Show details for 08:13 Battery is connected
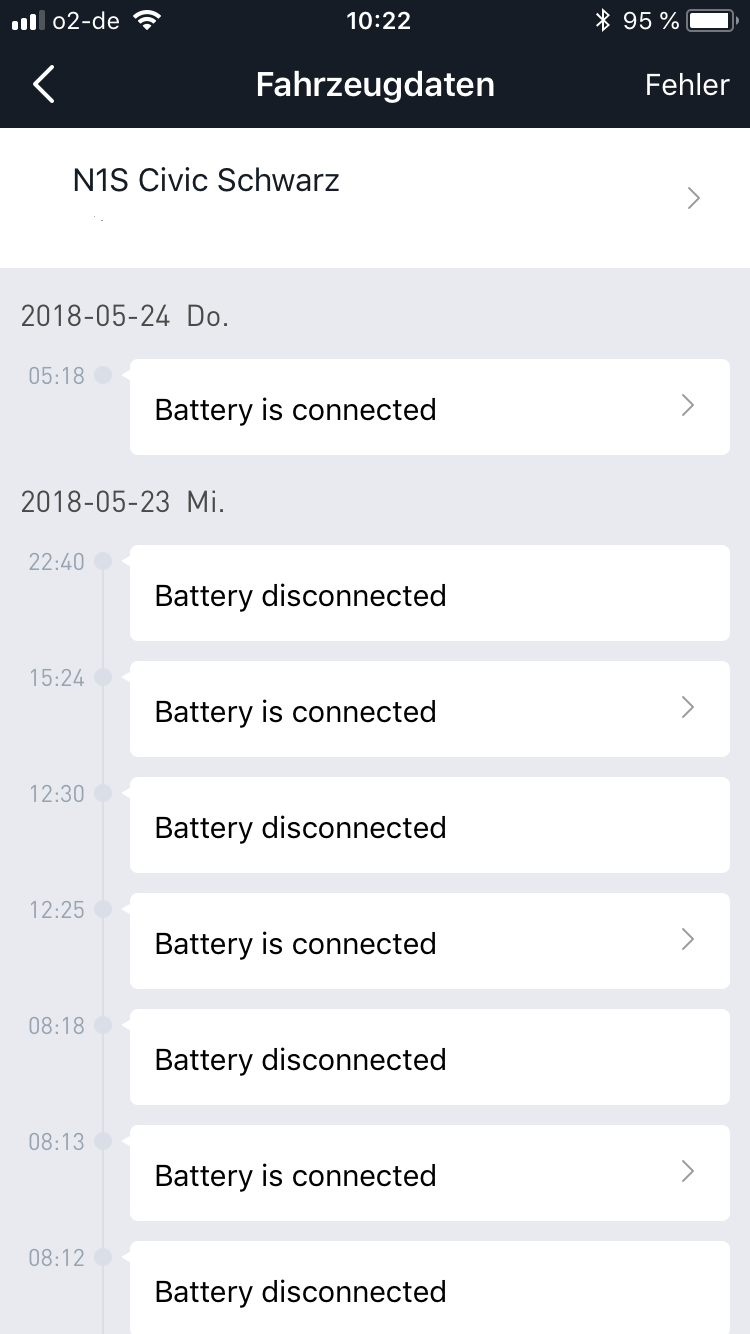The image size is (750, 1334). point(429,1174)
